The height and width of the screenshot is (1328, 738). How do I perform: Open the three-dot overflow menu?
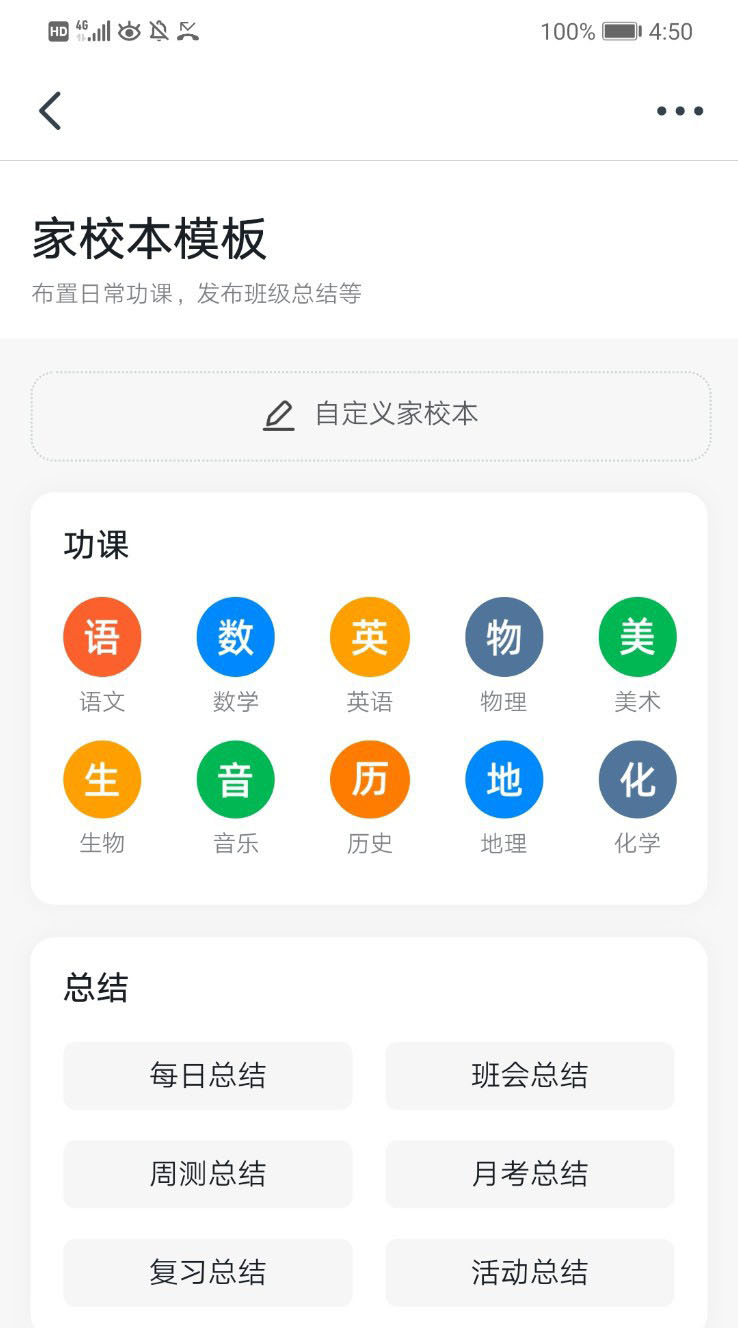[680, 111]
